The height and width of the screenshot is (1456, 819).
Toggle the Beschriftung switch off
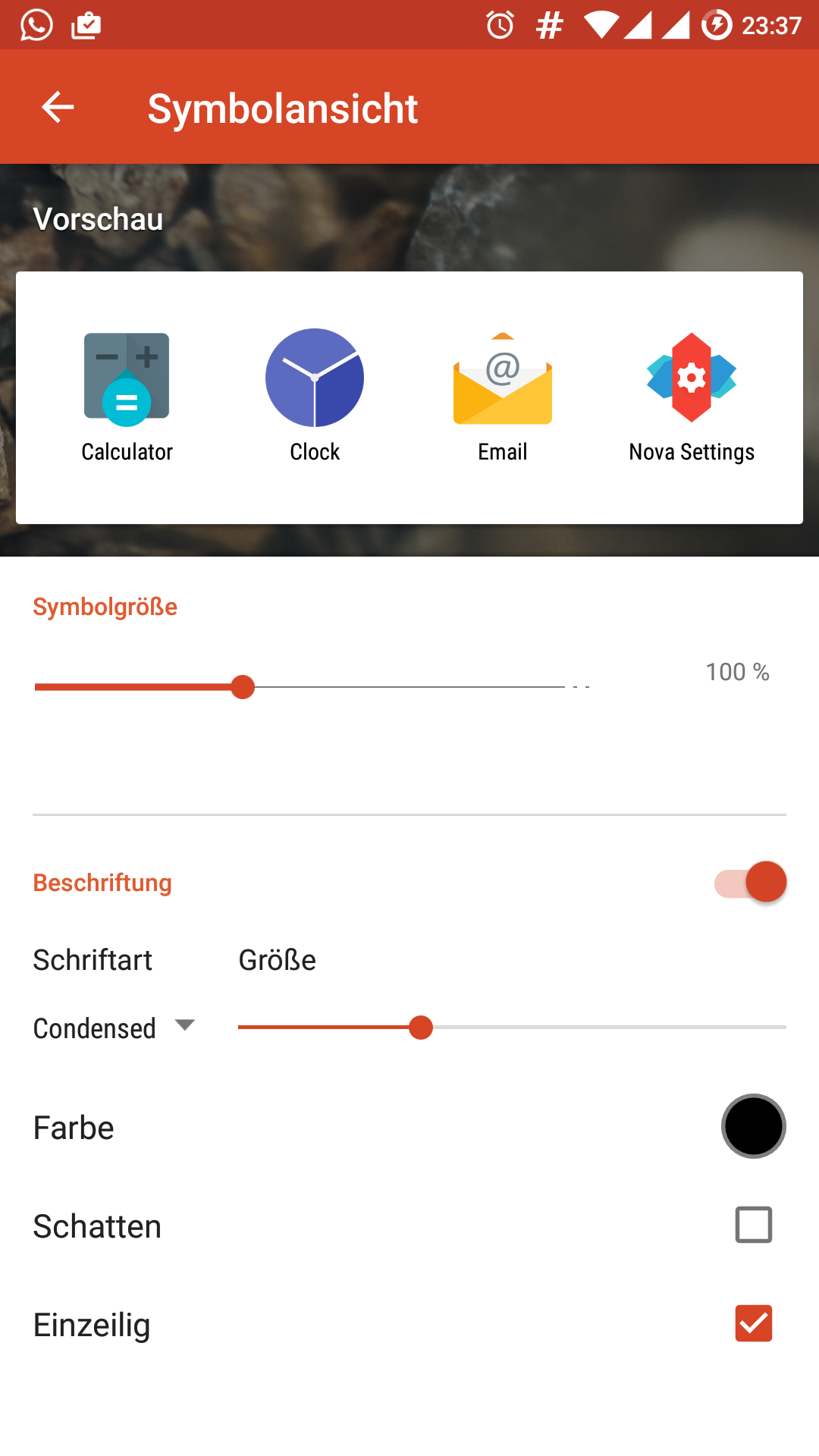coord(750,883)
